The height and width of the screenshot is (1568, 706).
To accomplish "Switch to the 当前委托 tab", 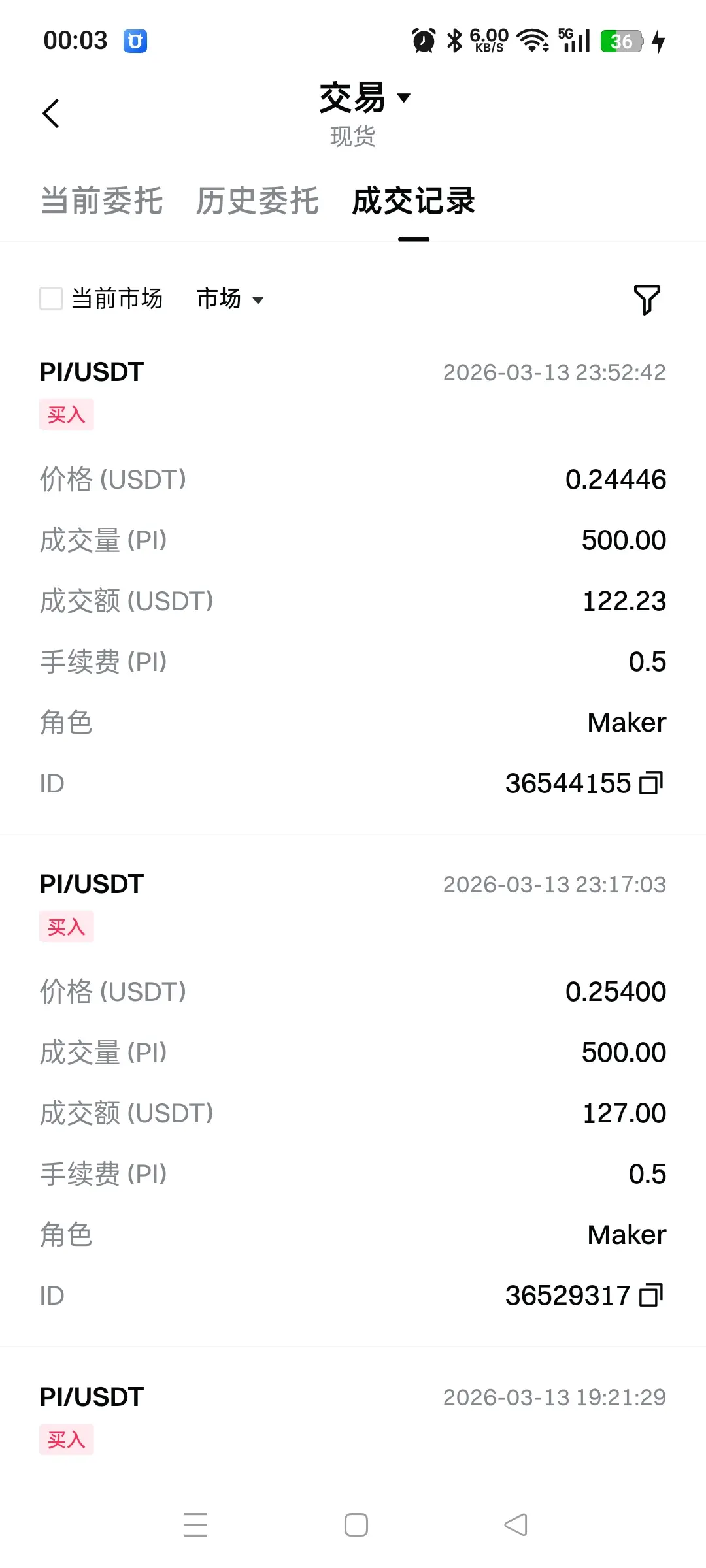I will pos(101,201).
